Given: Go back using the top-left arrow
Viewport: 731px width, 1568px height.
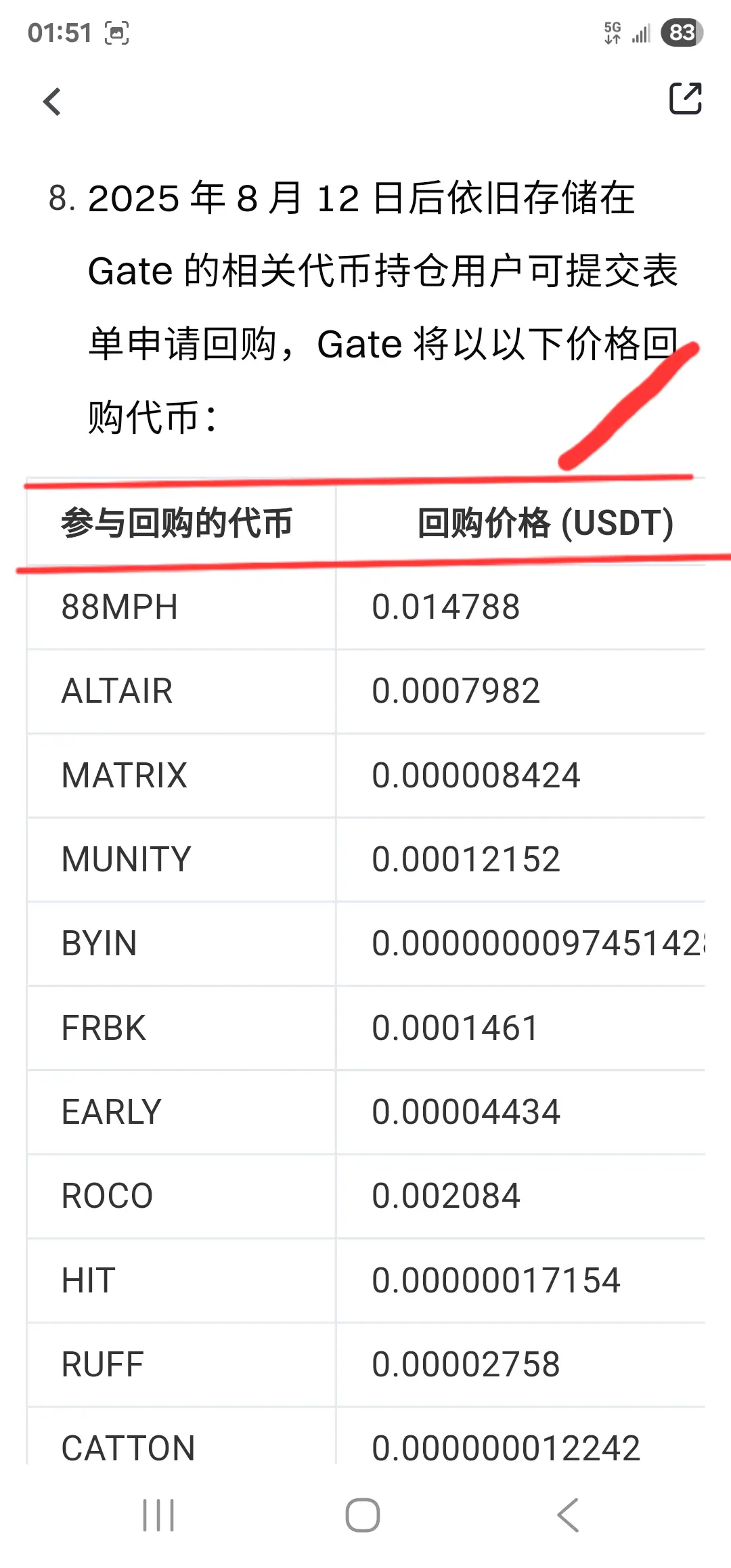Looking at the screenshot, I should (52, 102).
